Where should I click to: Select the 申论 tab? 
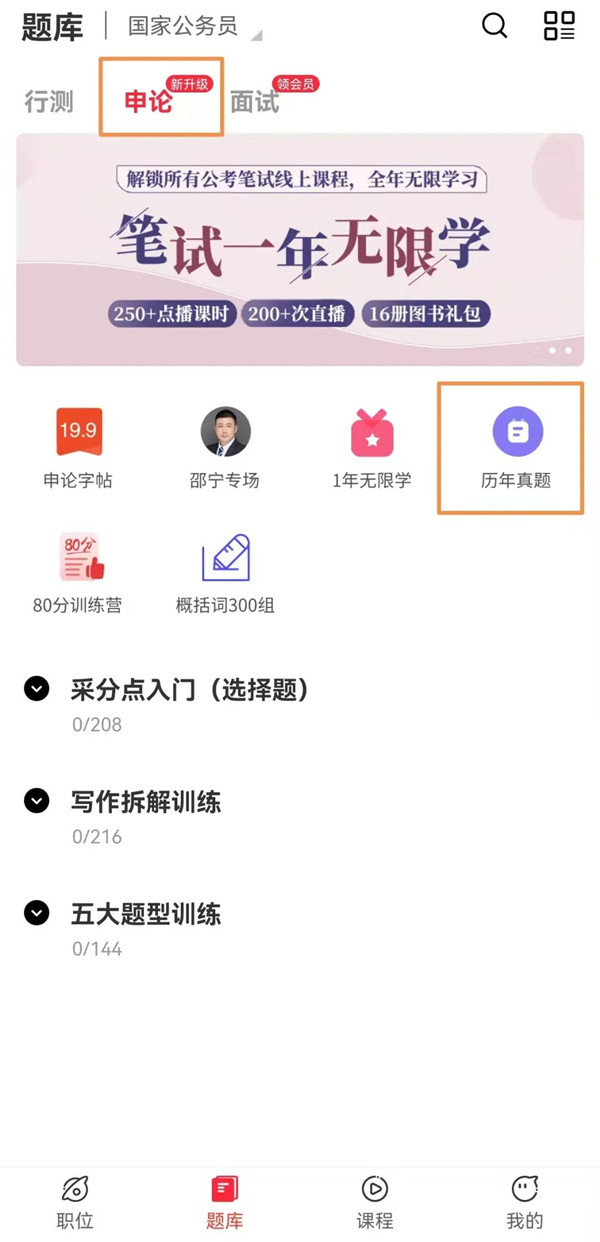tap(149, 101)
